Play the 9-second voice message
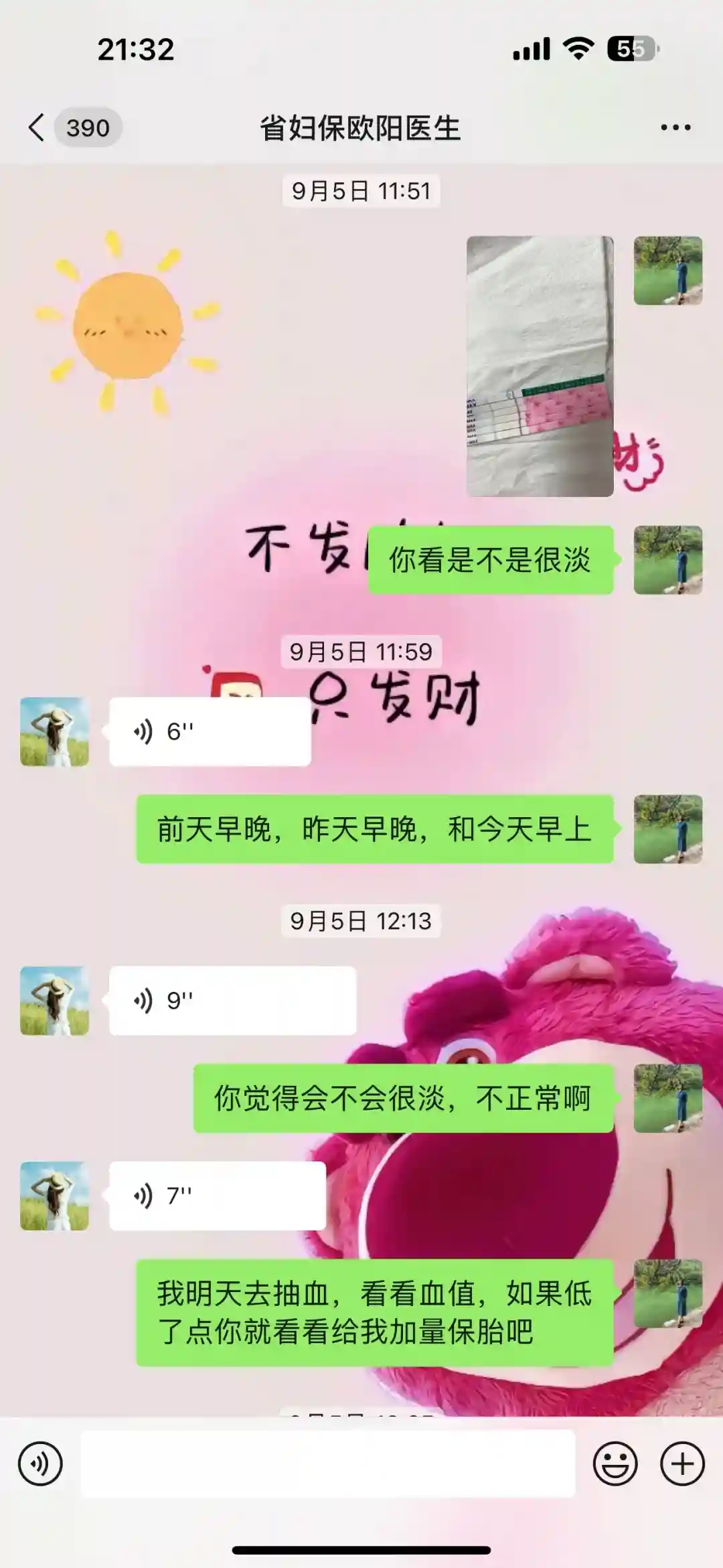 [232, 1001]
